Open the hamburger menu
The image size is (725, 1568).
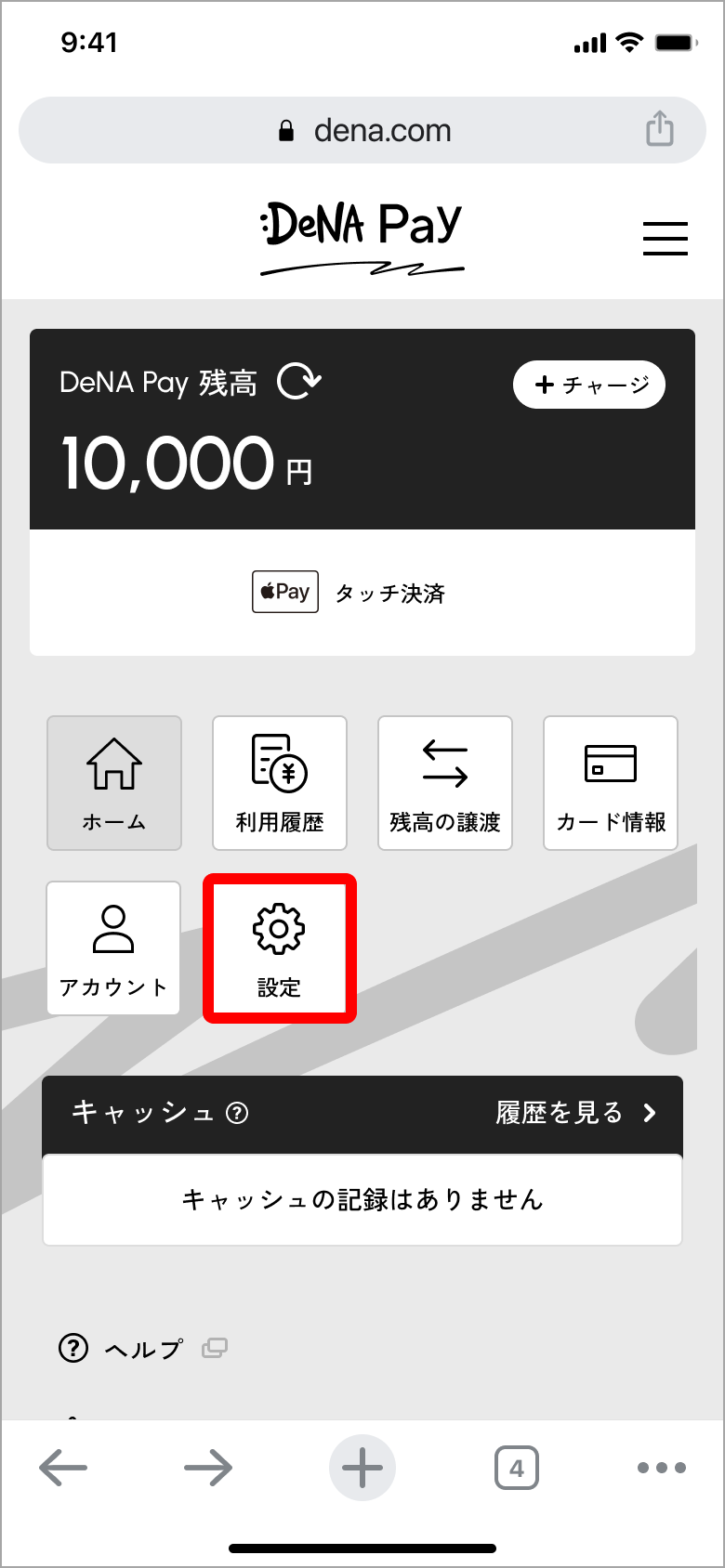[666, 238]
